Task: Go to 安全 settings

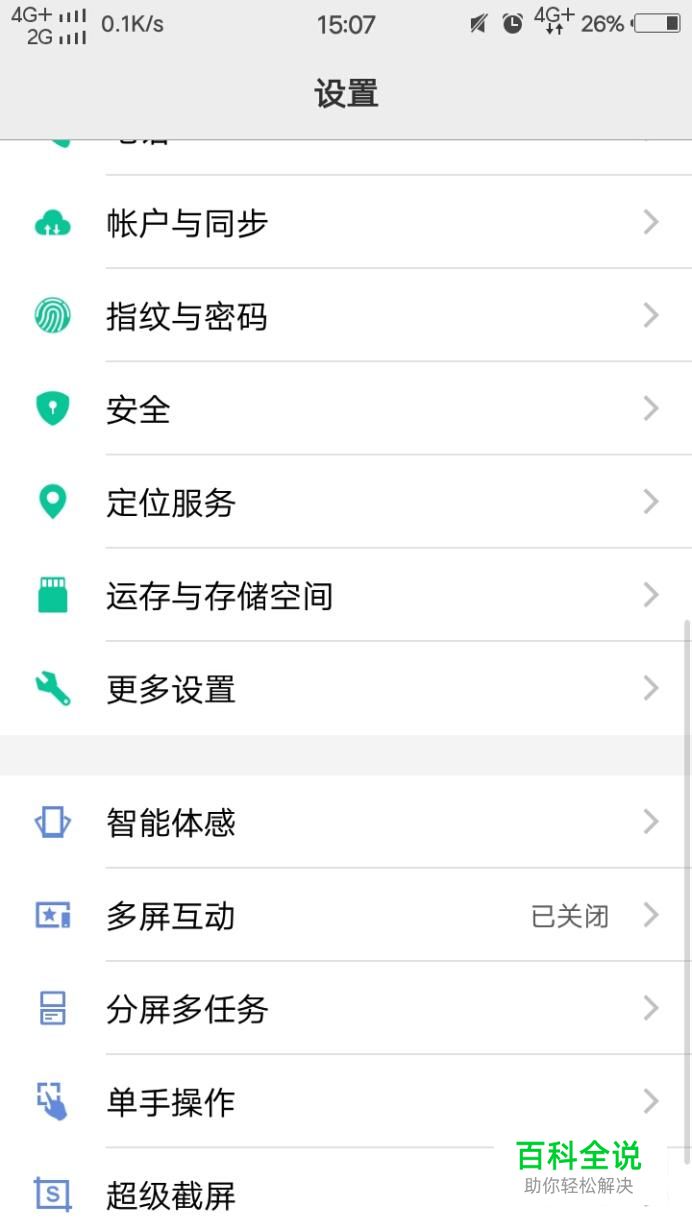Action: (140, 409)
